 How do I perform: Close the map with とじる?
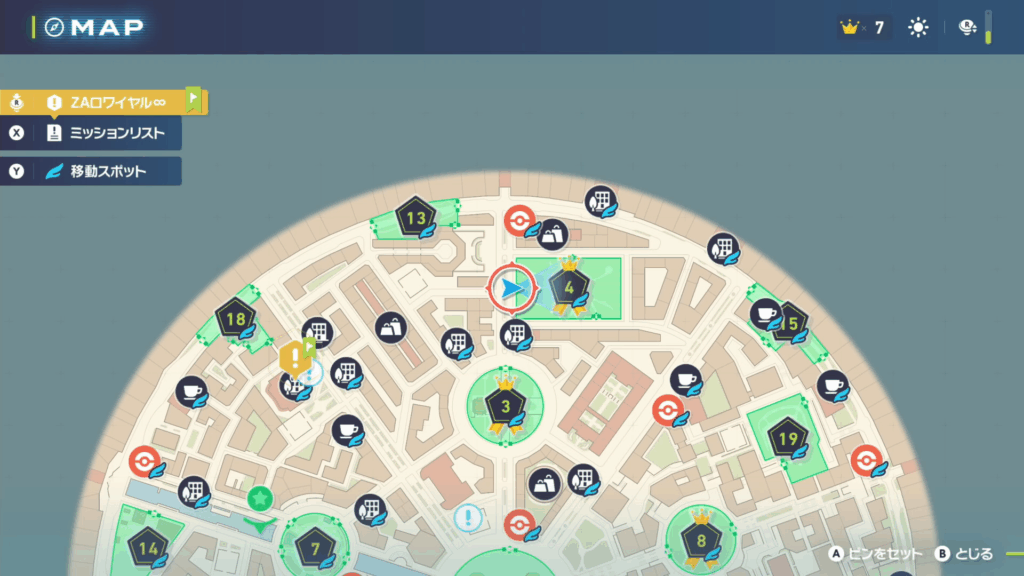[964, 554]
